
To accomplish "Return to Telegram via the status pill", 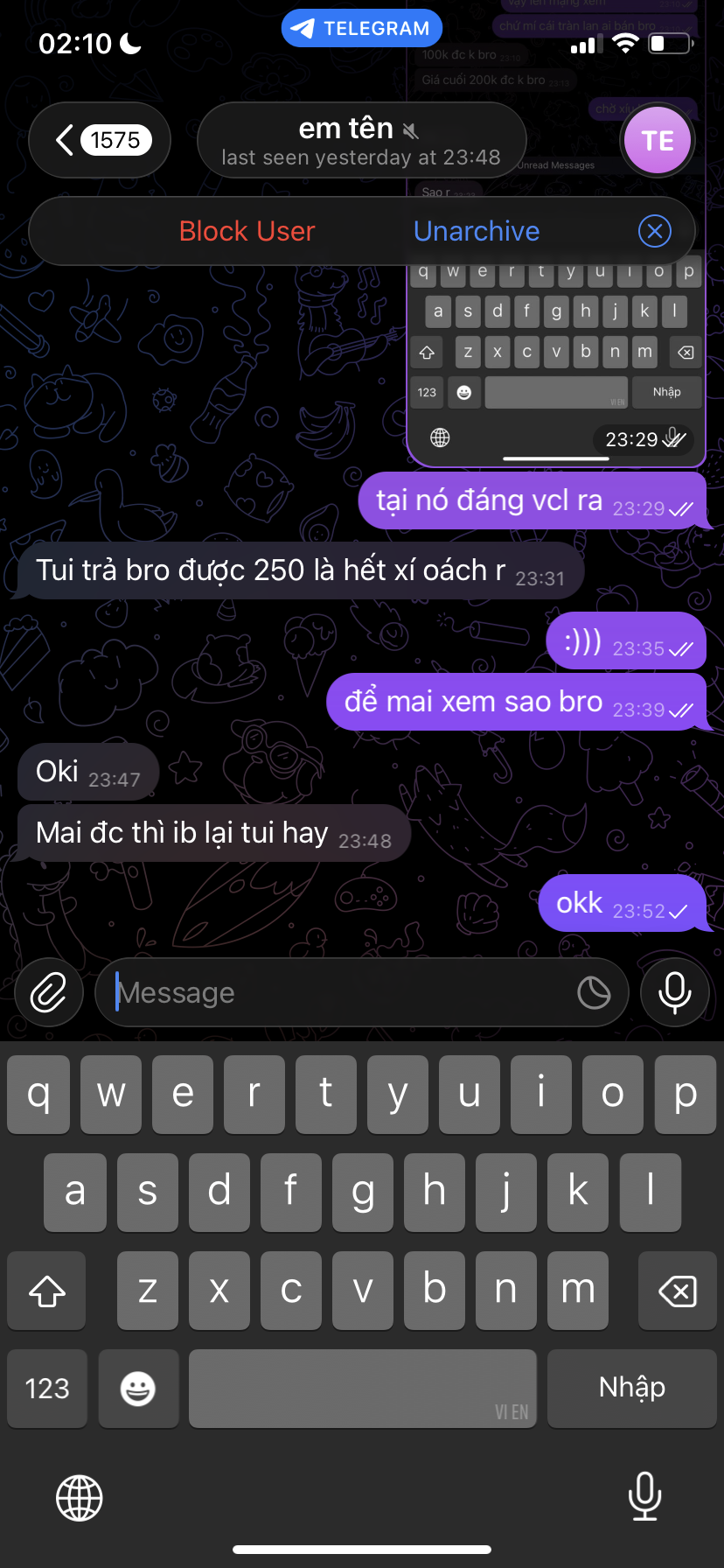I will click(x=361, y=29).
